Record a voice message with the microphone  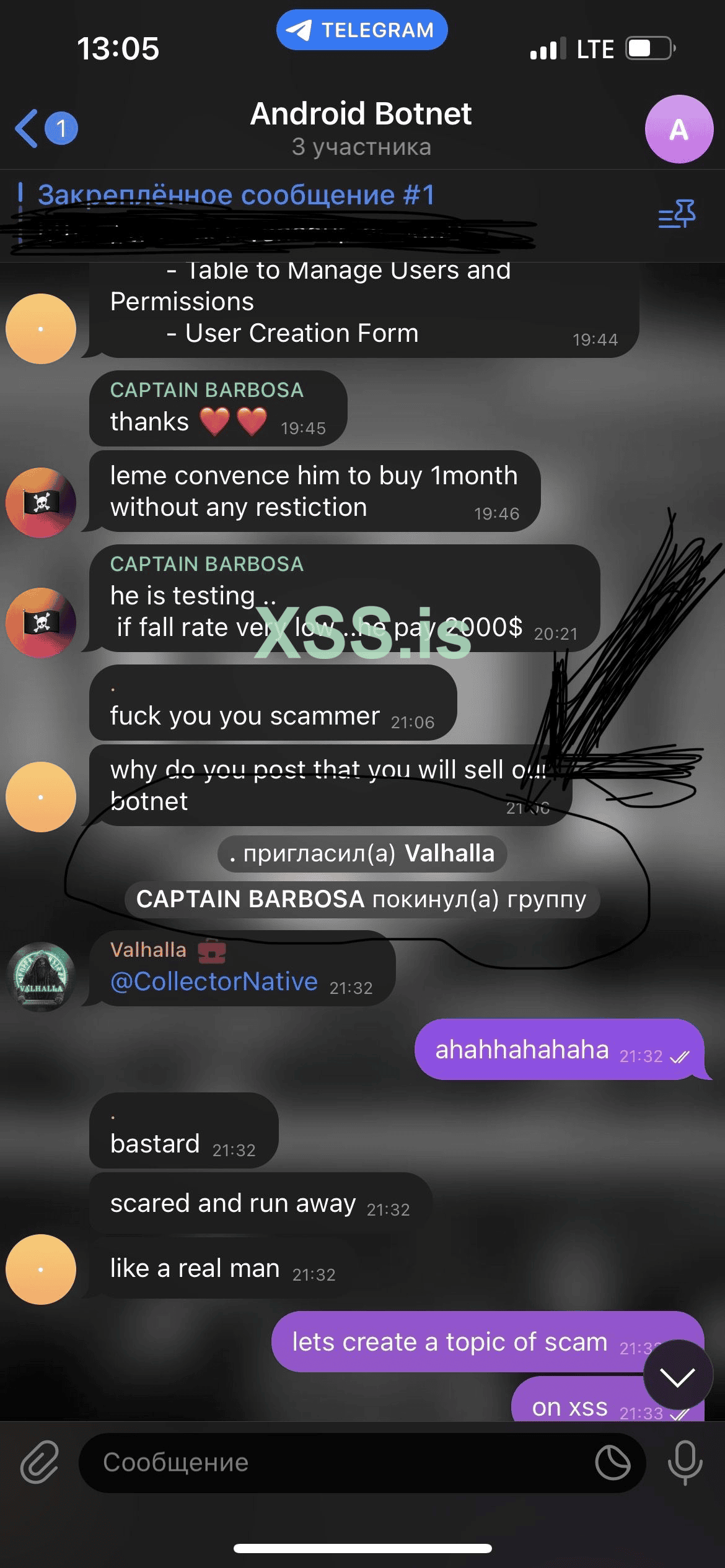click(685, 1462)
